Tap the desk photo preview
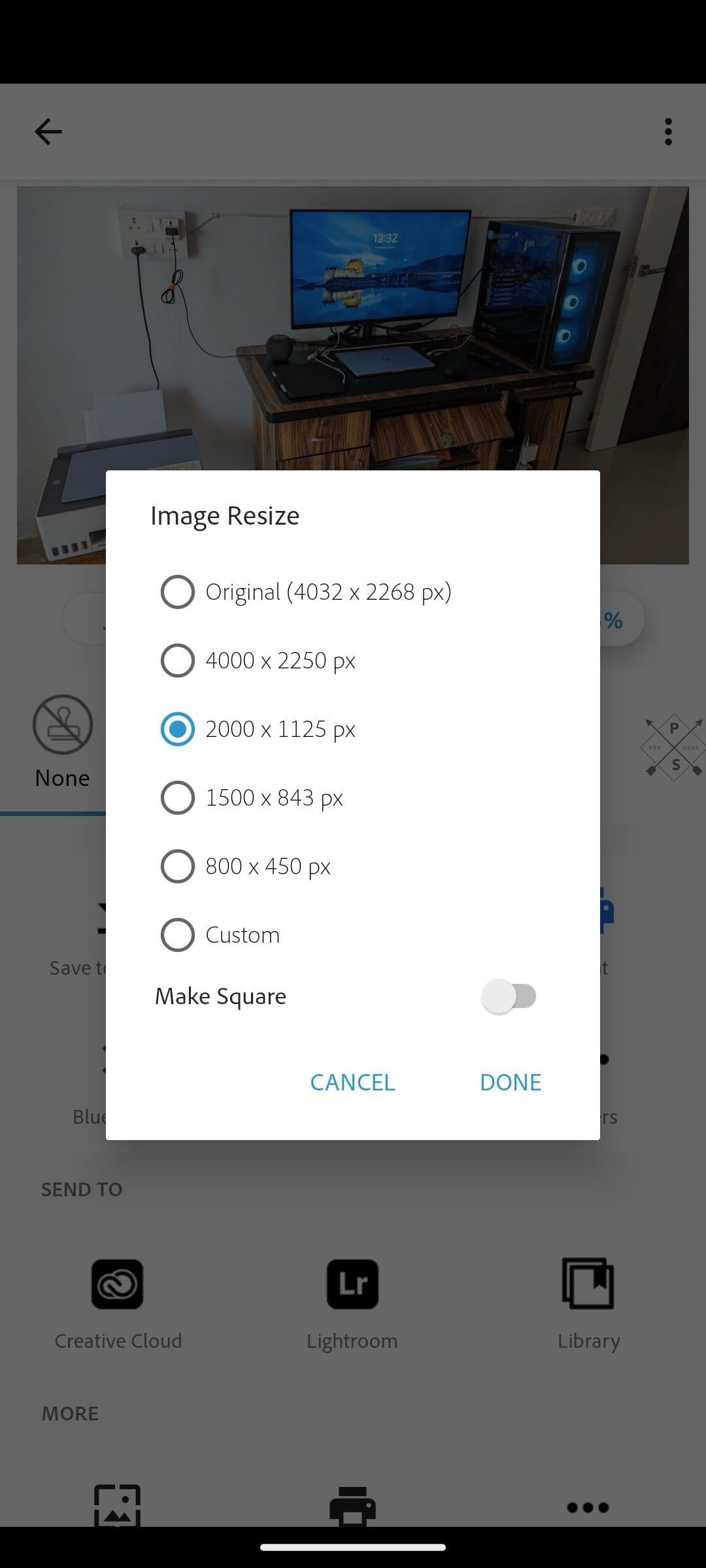Screen dimensions: 706x1568 352,327
